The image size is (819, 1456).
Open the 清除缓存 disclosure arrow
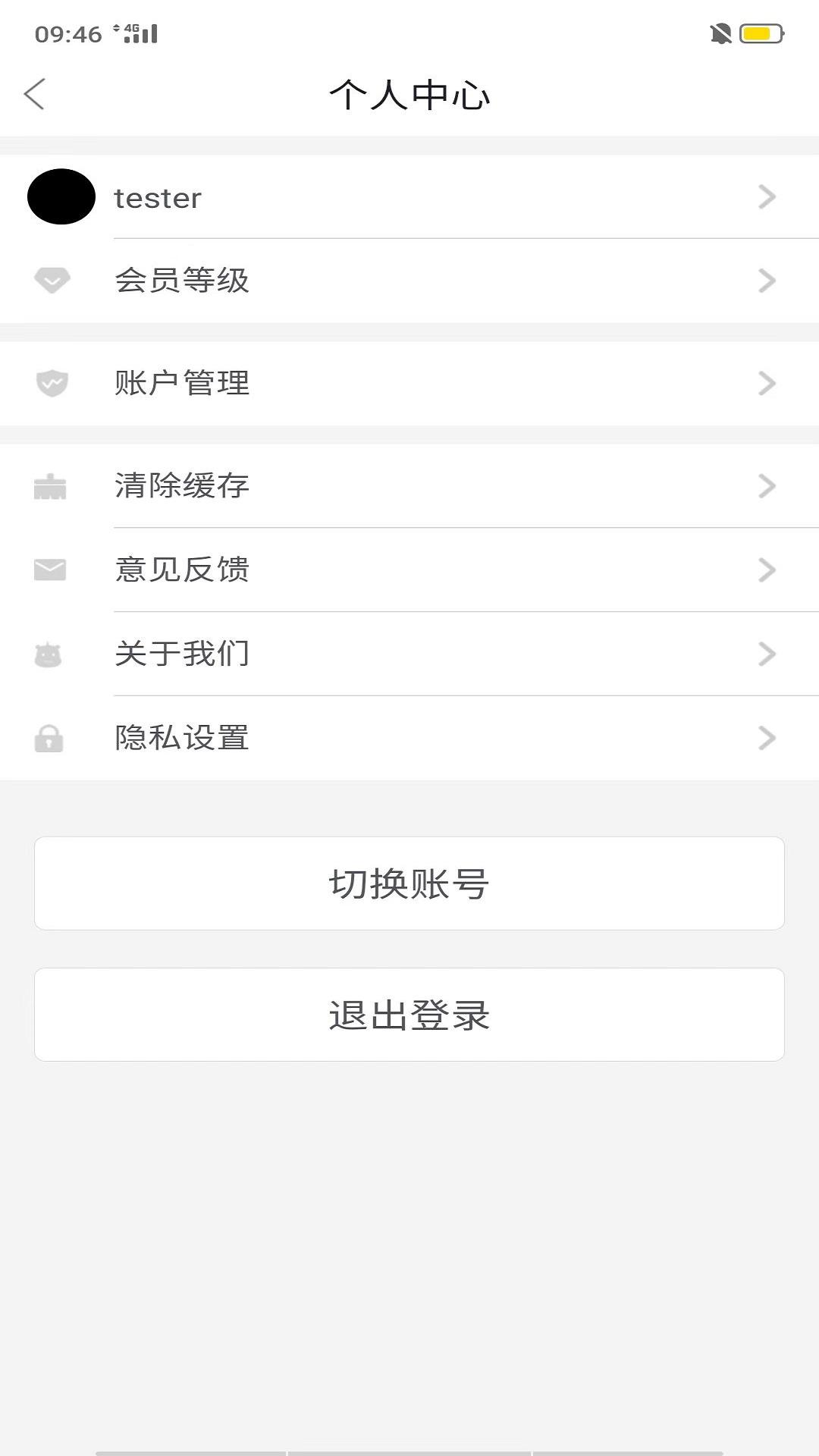pyautogui.click(x=767, y=486)
